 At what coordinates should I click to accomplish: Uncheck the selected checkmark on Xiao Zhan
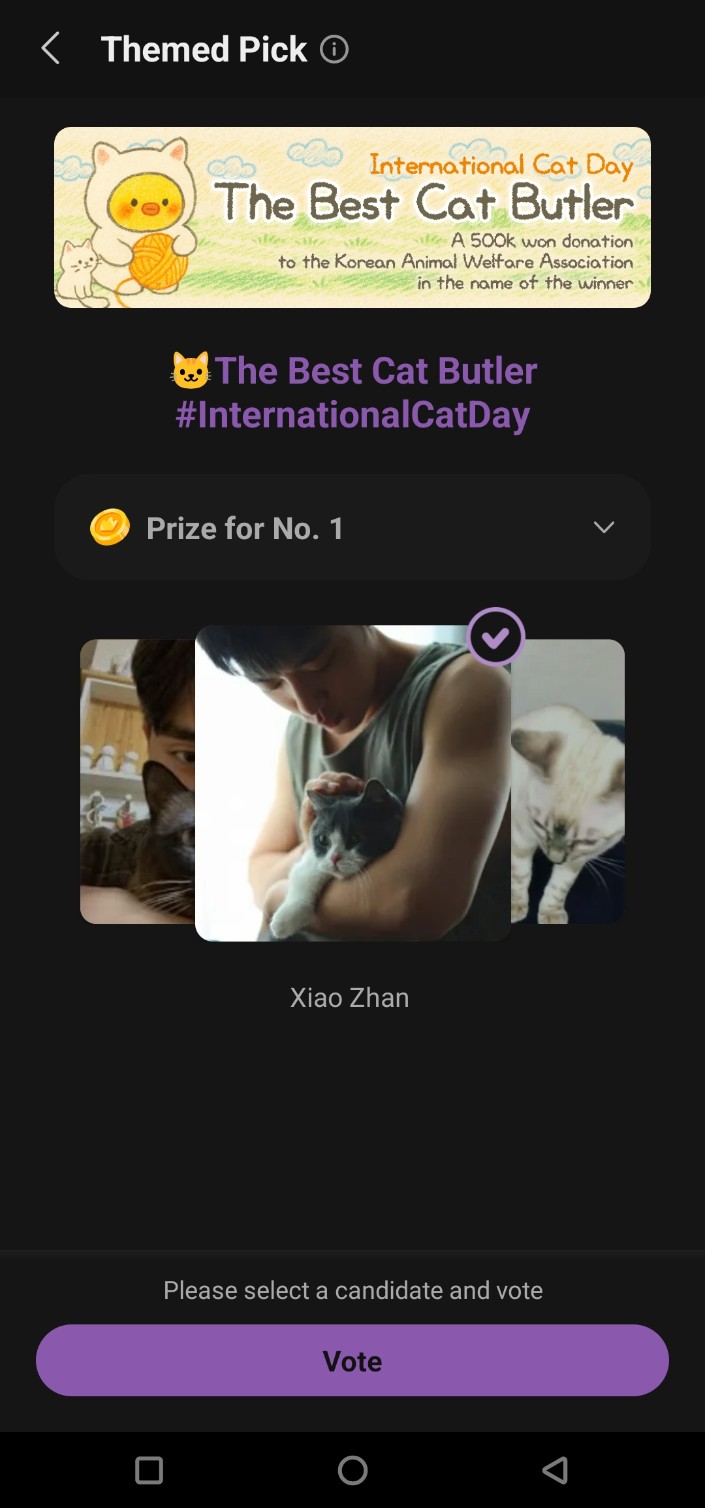tap(495, 637)
